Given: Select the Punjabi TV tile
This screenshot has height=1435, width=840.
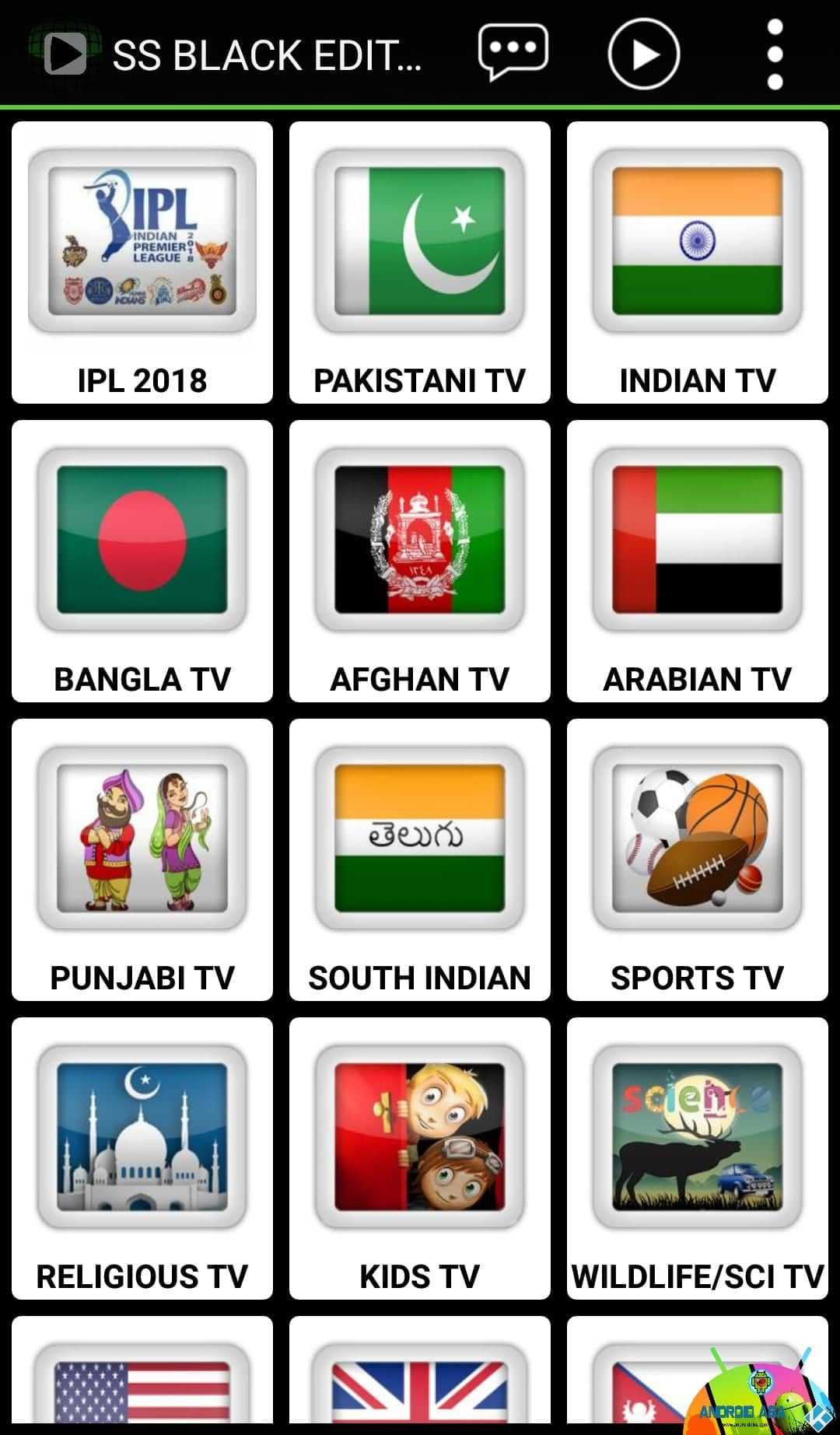Looking at the screenshot, I should tap(142, 859).
